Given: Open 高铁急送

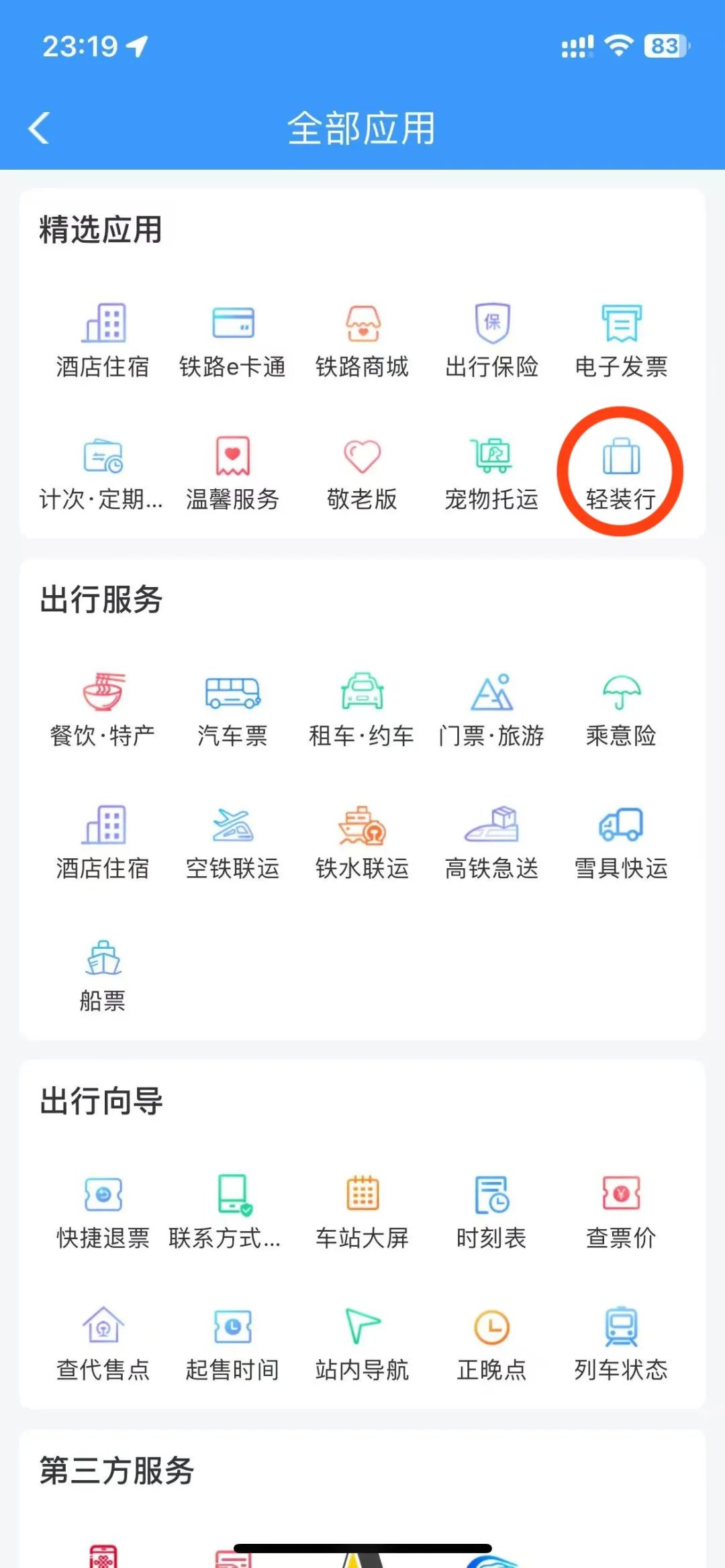Looking at the screenshot, I should [492, 843].
